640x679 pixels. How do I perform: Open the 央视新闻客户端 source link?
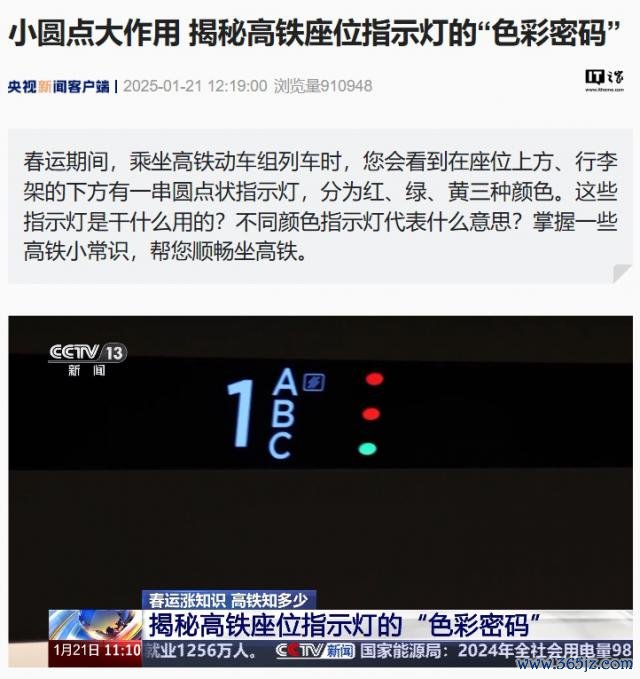[58, 87]
